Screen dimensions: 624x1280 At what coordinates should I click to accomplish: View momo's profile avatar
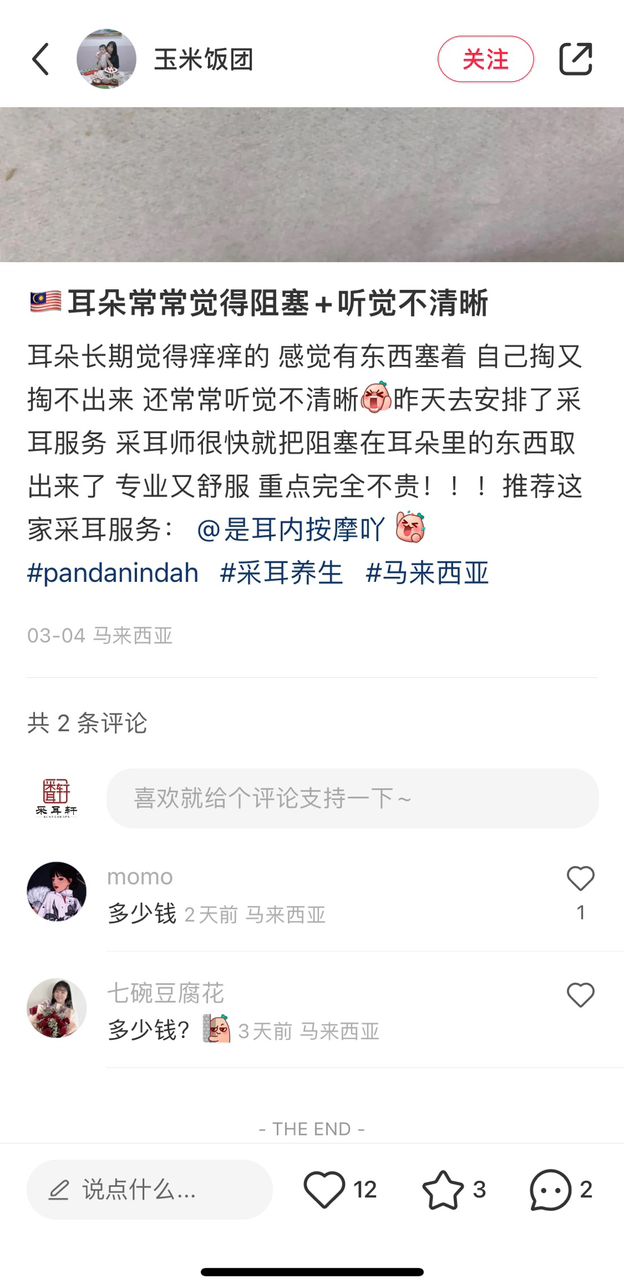pyautogui.click(x=56, y=891)
